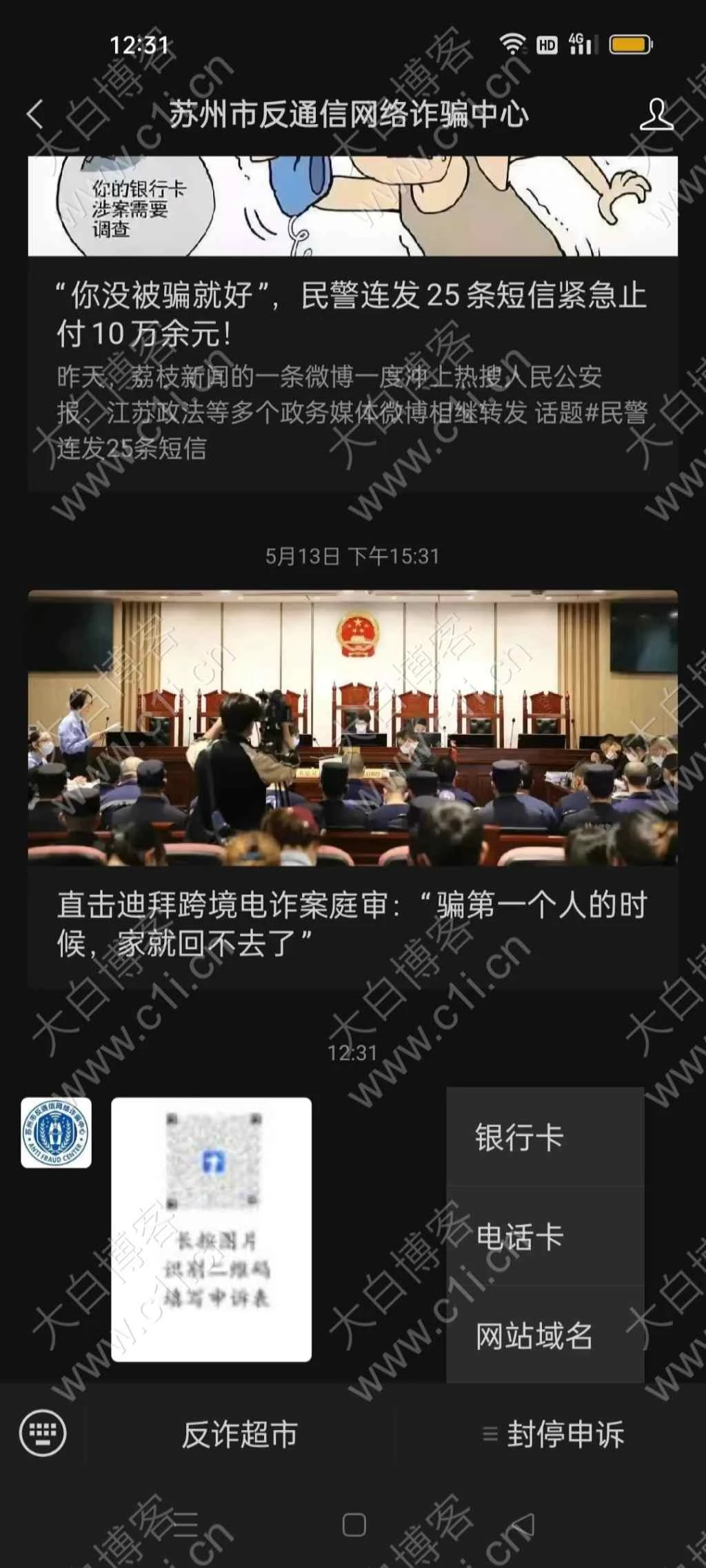Click the courtroom photo in the article

353,731
